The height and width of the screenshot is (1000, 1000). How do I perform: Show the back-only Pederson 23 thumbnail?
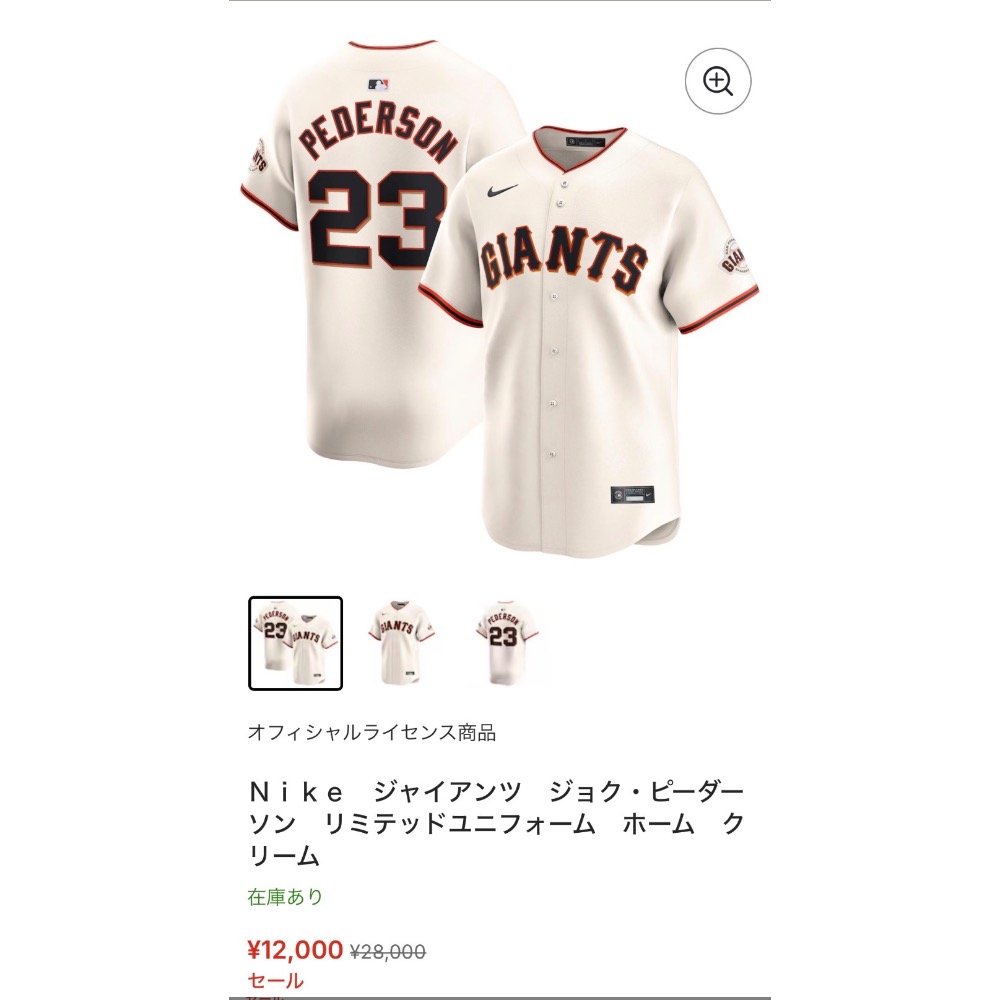[507, 643]
